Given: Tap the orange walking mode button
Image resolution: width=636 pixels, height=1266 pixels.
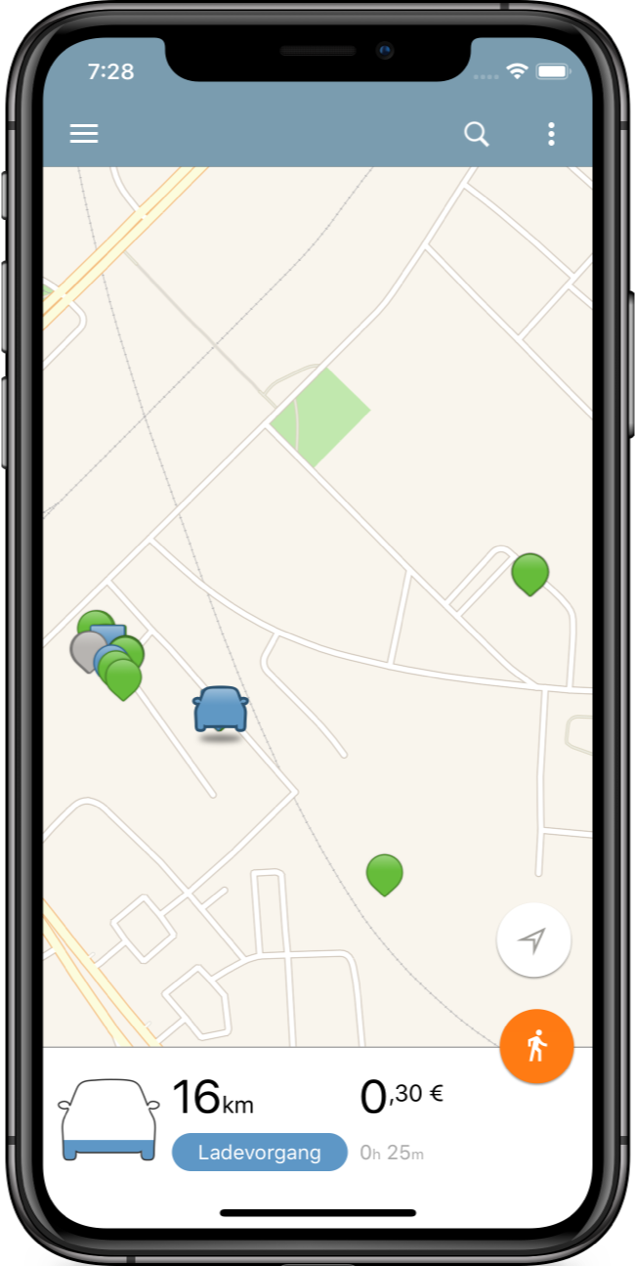Looking at the screenshot, I should pyautogui.click(x=537, y=1046).
